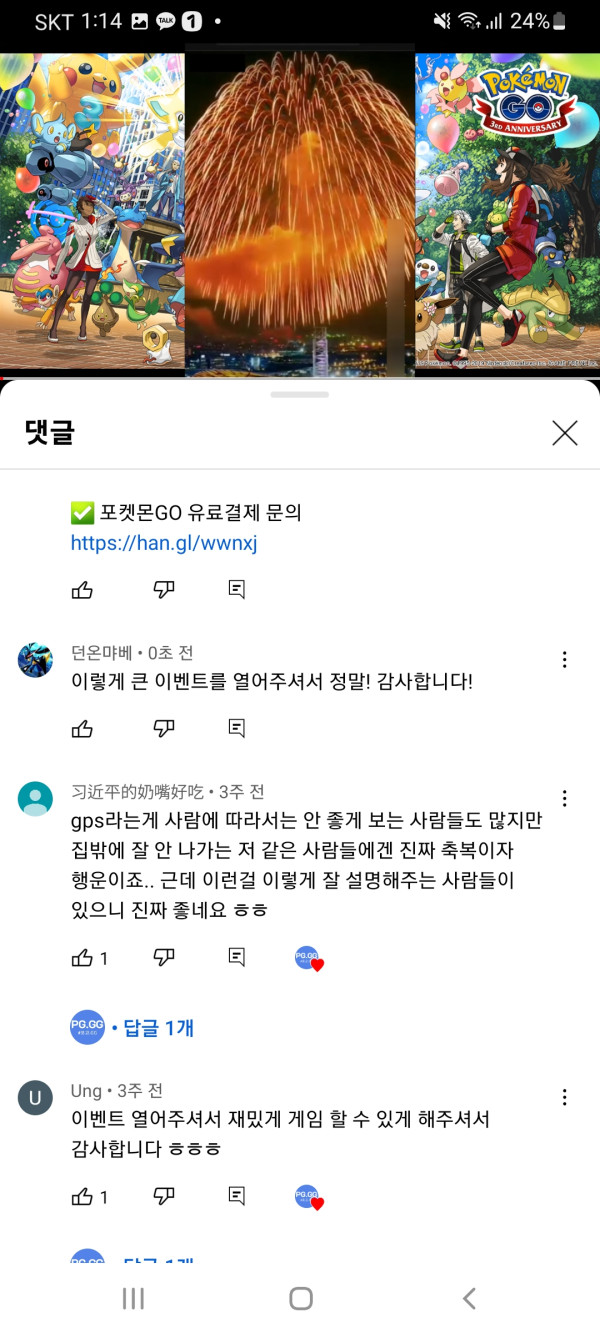Like Ung's comment
This screenshot has width=600, height=1333.
[x=83, y=1196]
